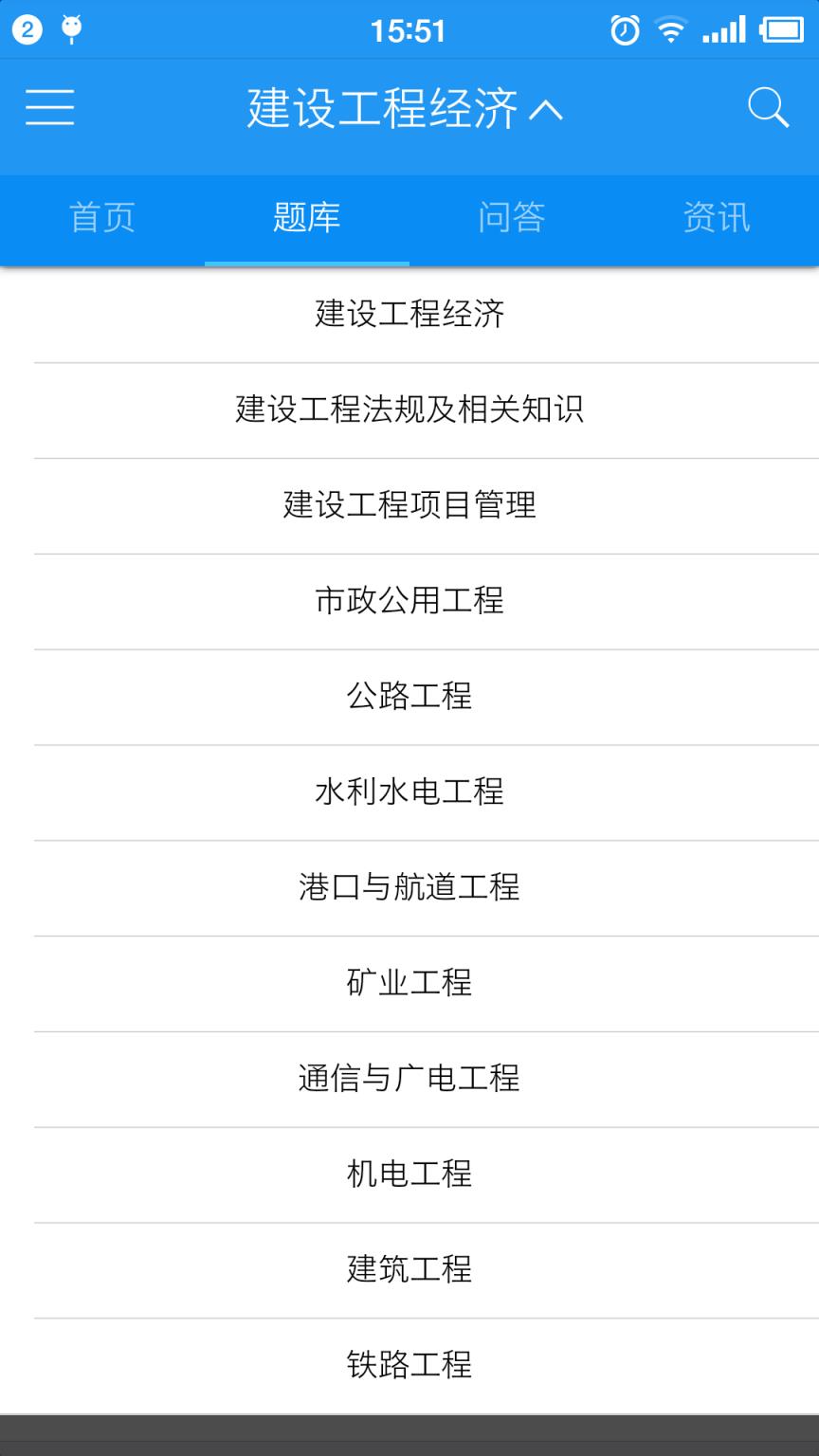Tap the search magnifier icon
Image resolution: width=819 pixels, height=1456 pixels.
point(769,107)
